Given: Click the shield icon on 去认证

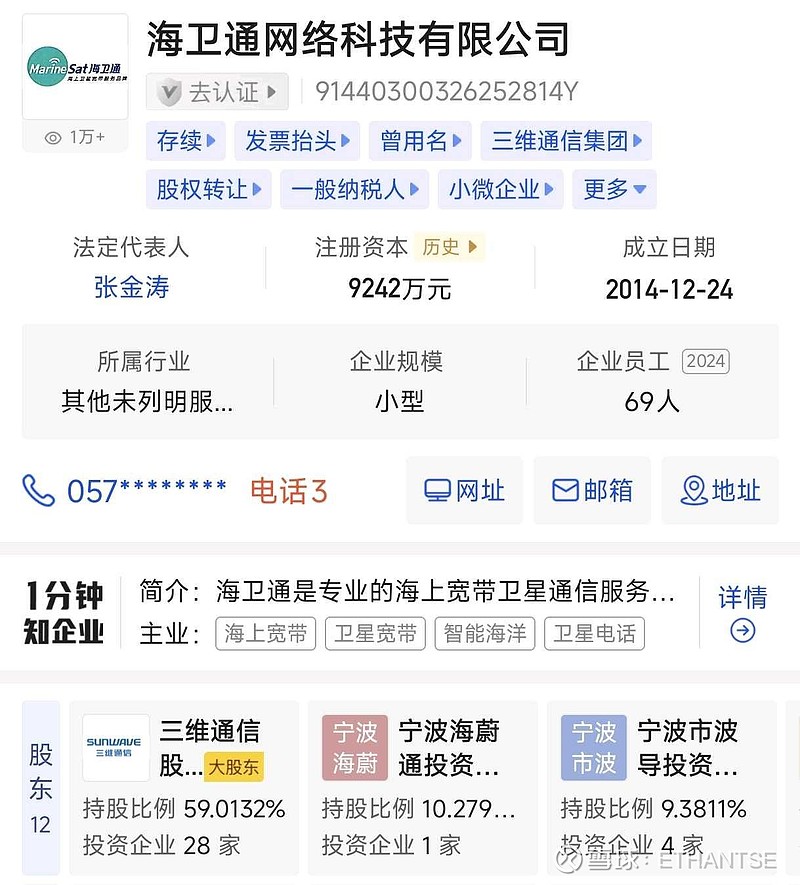Looking at the screenshot, I should [168, 92].
